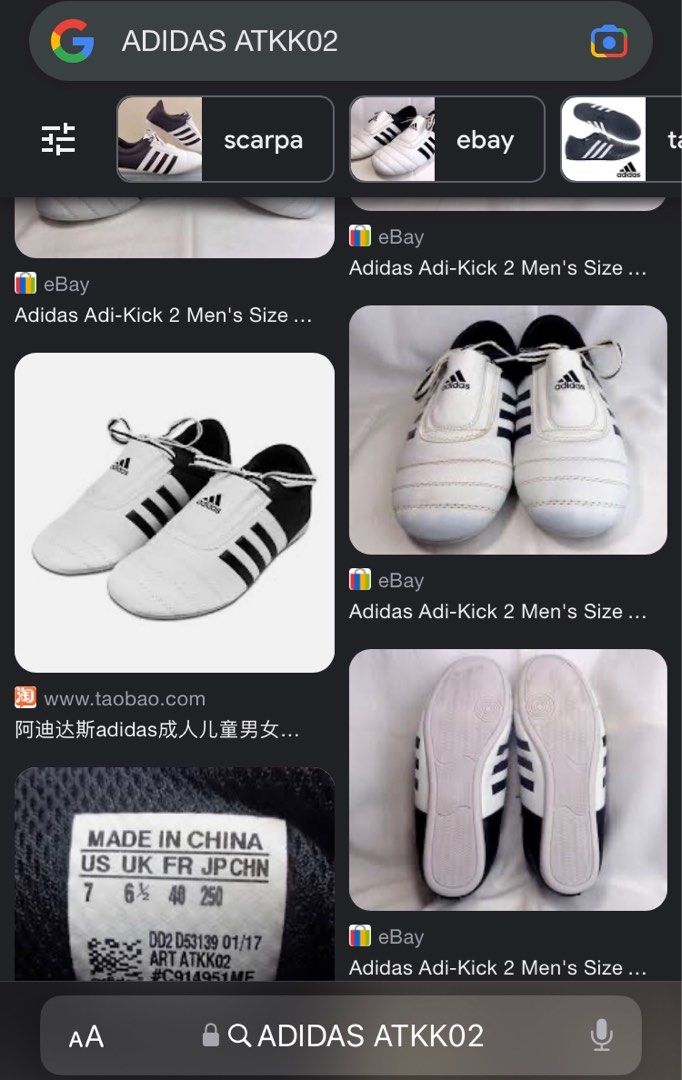Open eBay image showing the shoe soles

pos(507,780)
